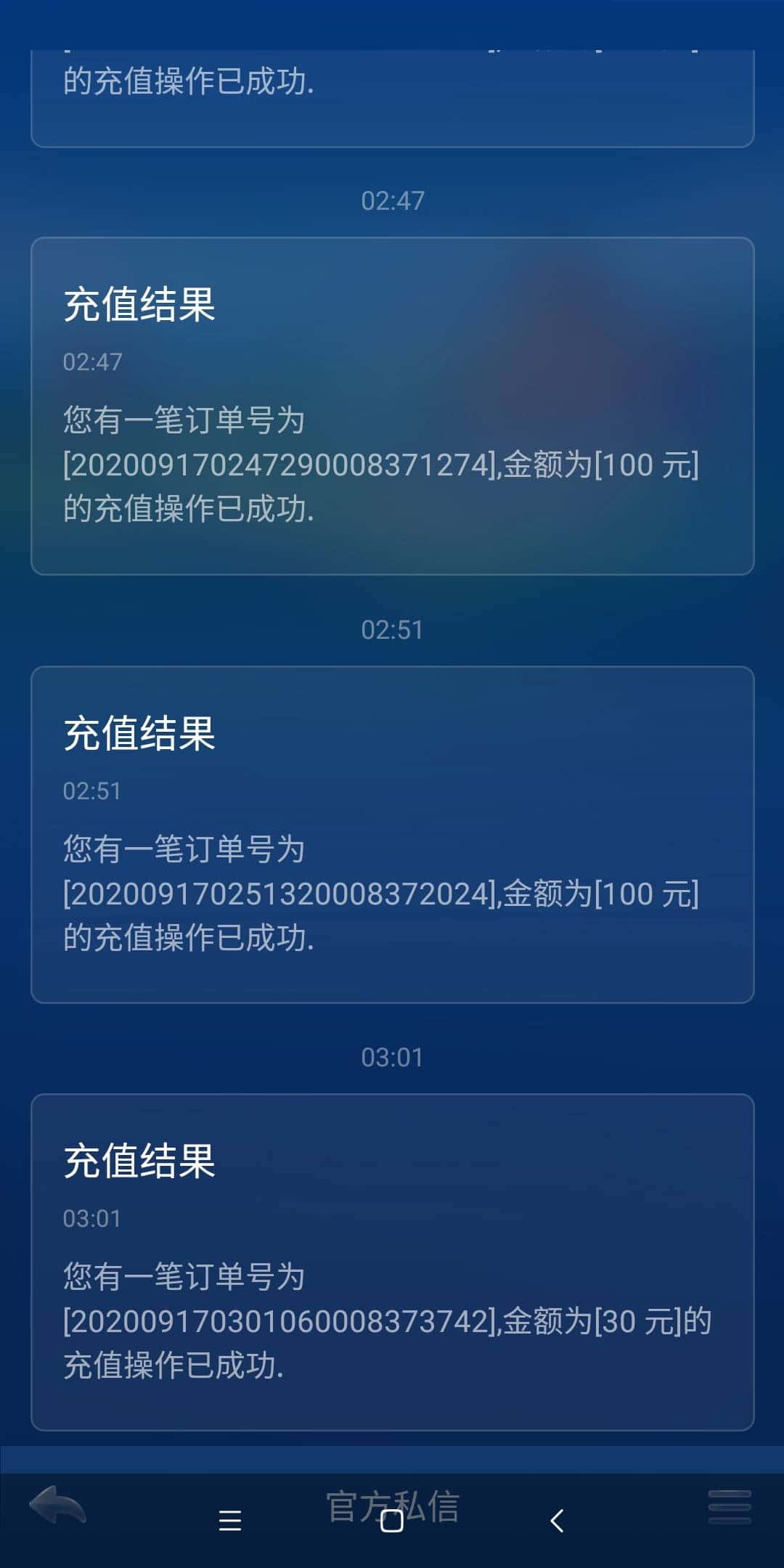Expand the 02:47 充值结果 message card
This screenshot has width=784, height=1568.
coord(392,407)
